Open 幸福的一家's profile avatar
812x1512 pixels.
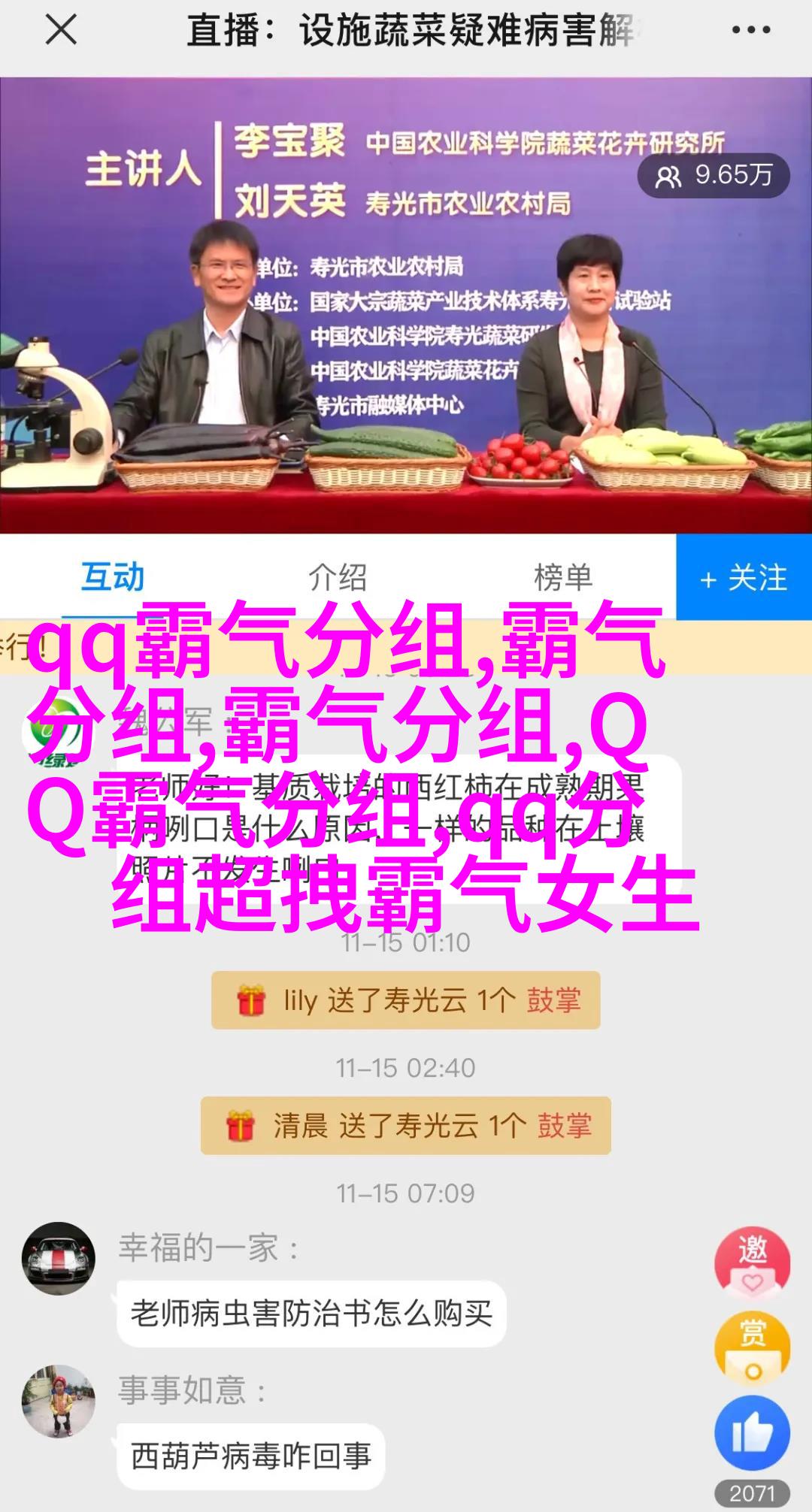pyautogui.click(x=59, y=1258)
